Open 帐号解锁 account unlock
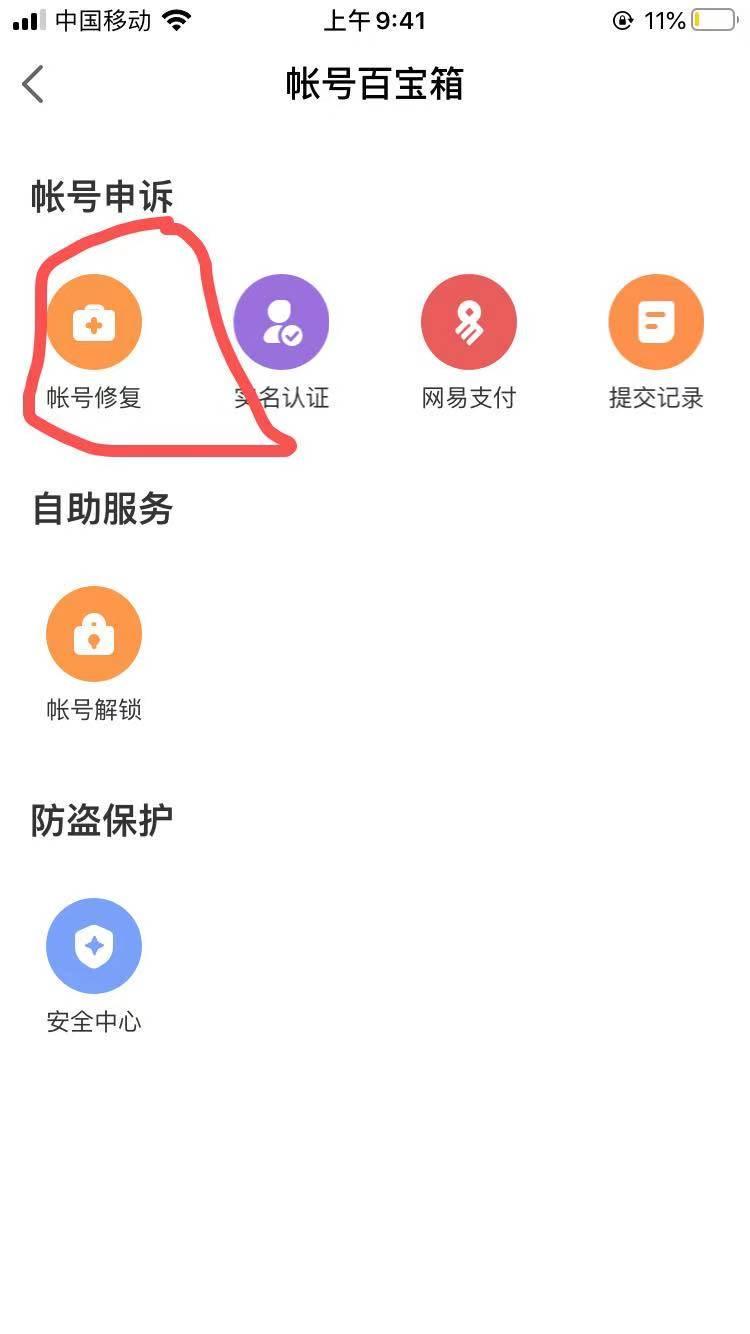This screenshot has width=750, height=1334. (94, 635)
